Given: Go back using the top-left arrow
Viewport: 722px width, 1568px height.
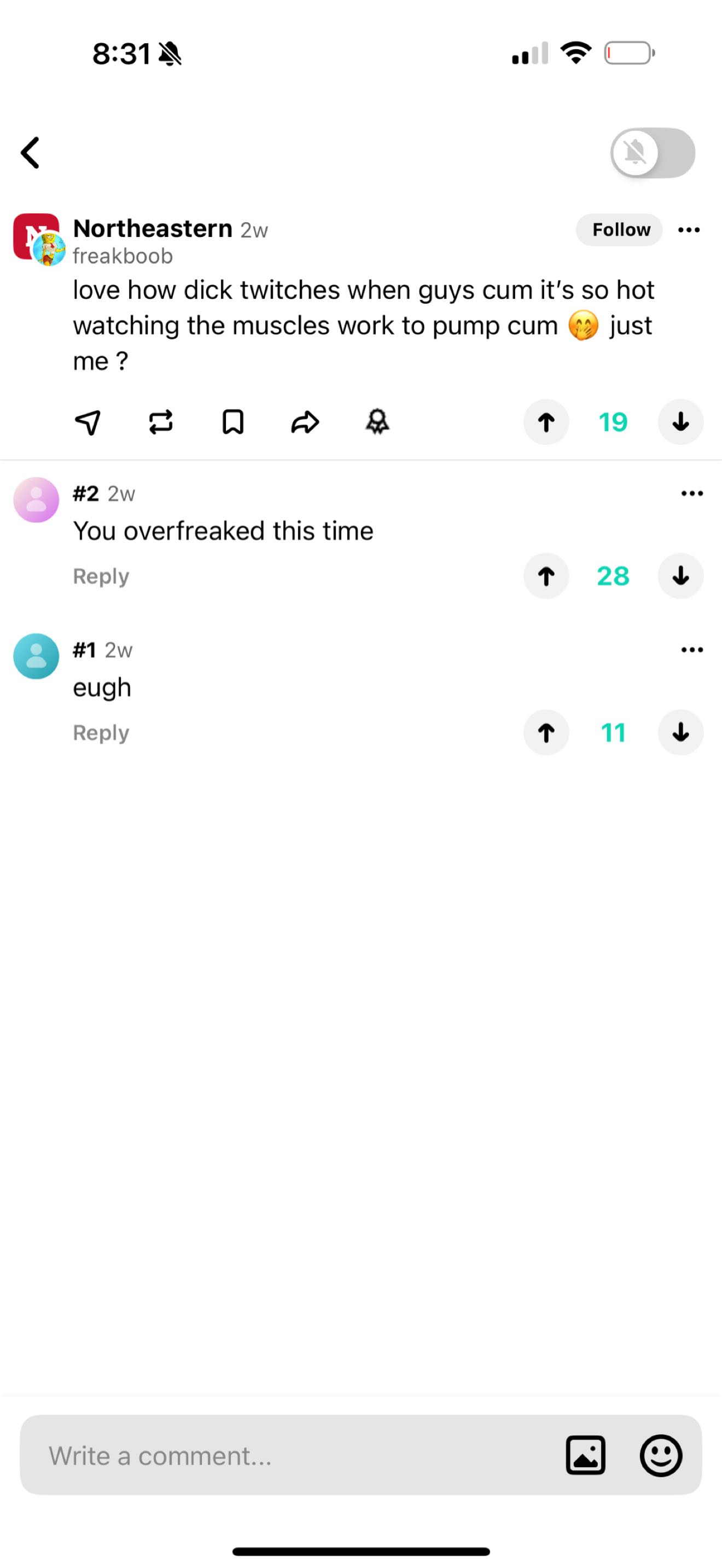Looking at the screenshot, I should pyautogui.click(x=31, y=152).
